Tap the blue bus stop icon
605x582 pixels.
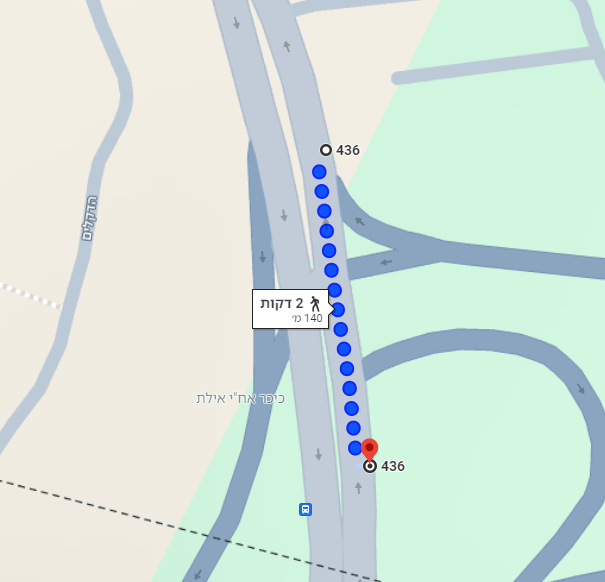[x=305, y=509]
